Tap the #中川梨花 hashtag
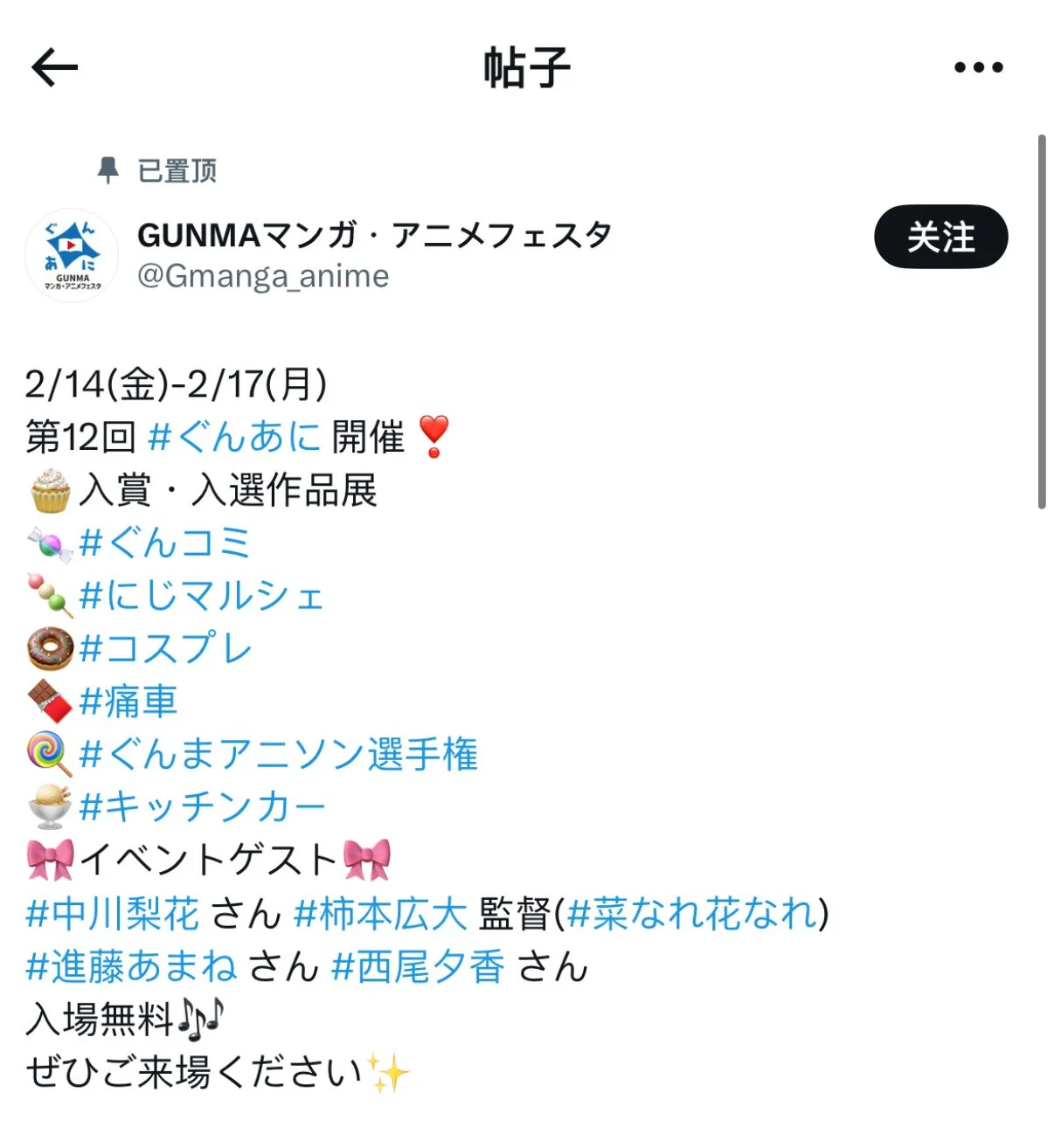Image resolution: width=1054 pixels, height=1148 pixels. [x=113, y=914]
